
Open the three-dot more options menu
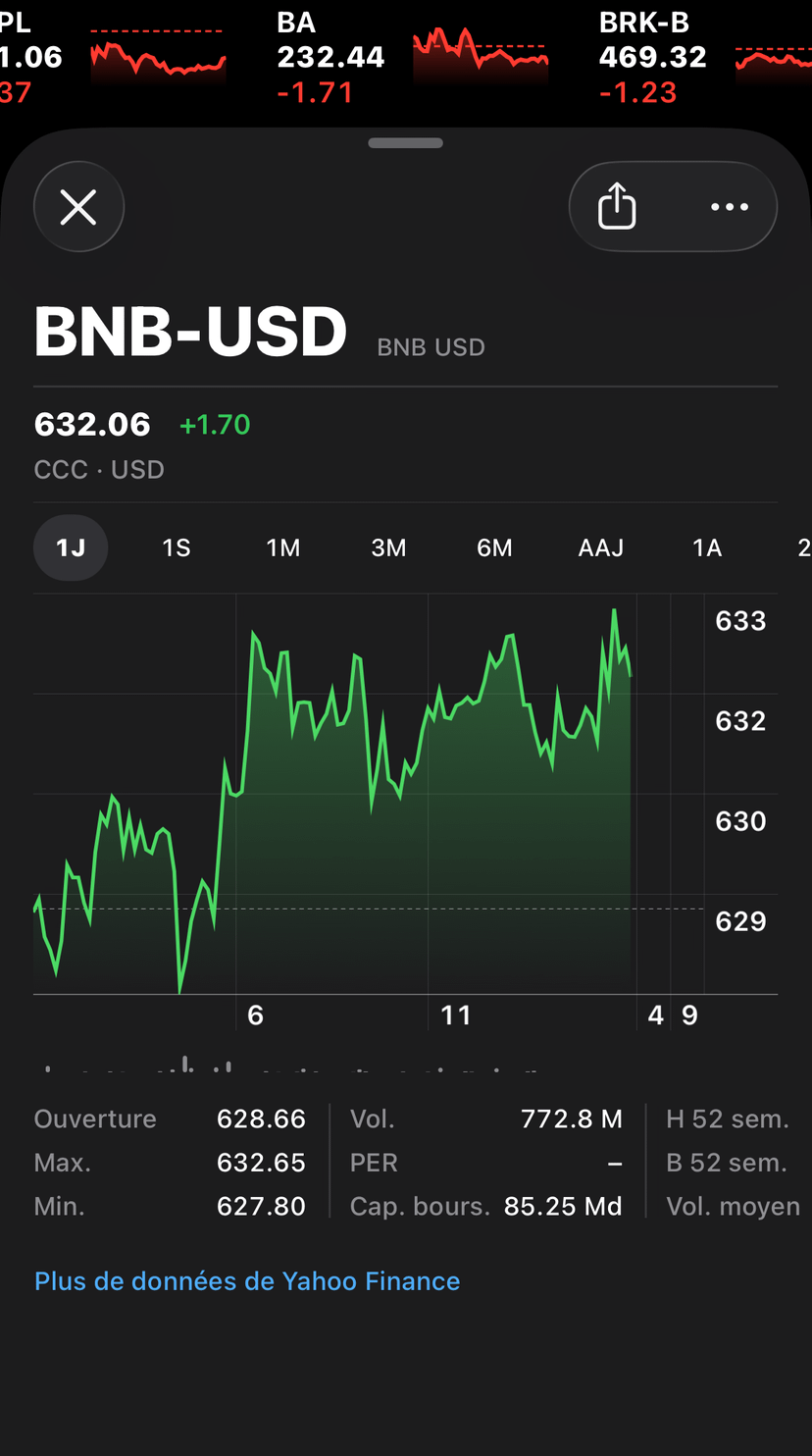point(729,207)
